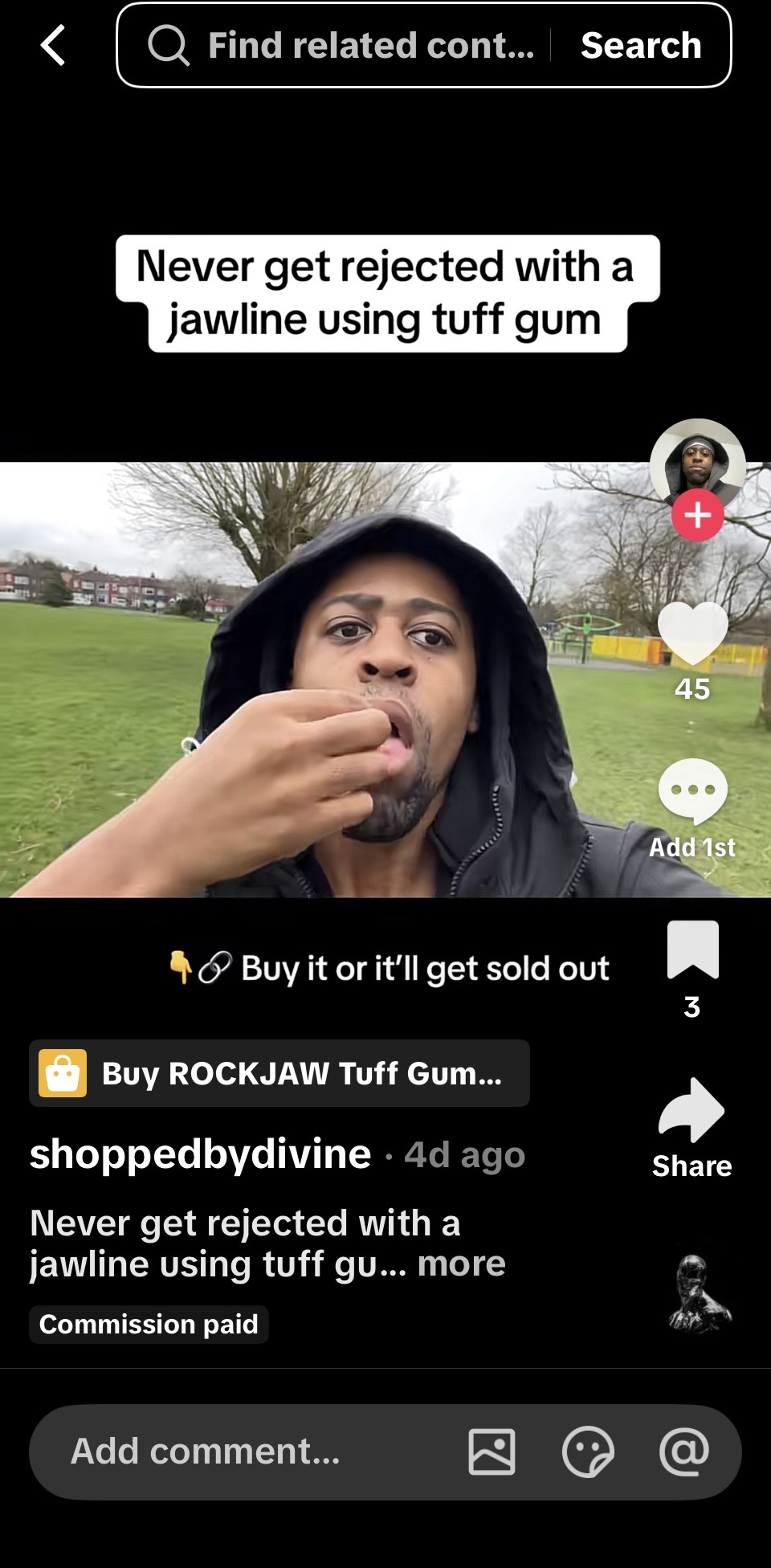Open the spinning sound disc
Image resolution: width=771 pixels, height=1568 pixels.
point(699,1293)
